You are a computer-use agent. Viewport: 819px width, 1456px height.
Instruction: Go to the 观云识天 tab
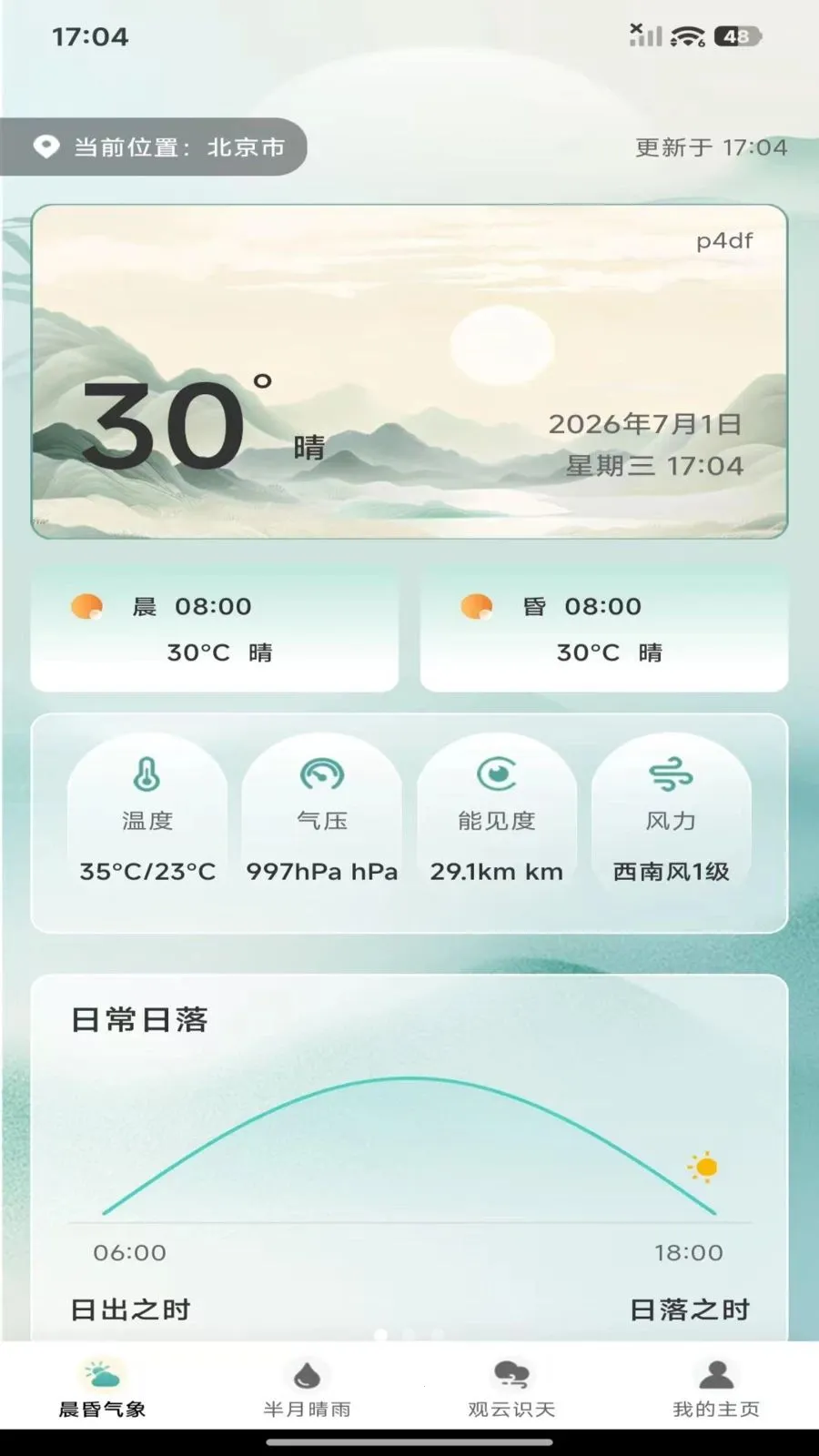point(511,1389)
